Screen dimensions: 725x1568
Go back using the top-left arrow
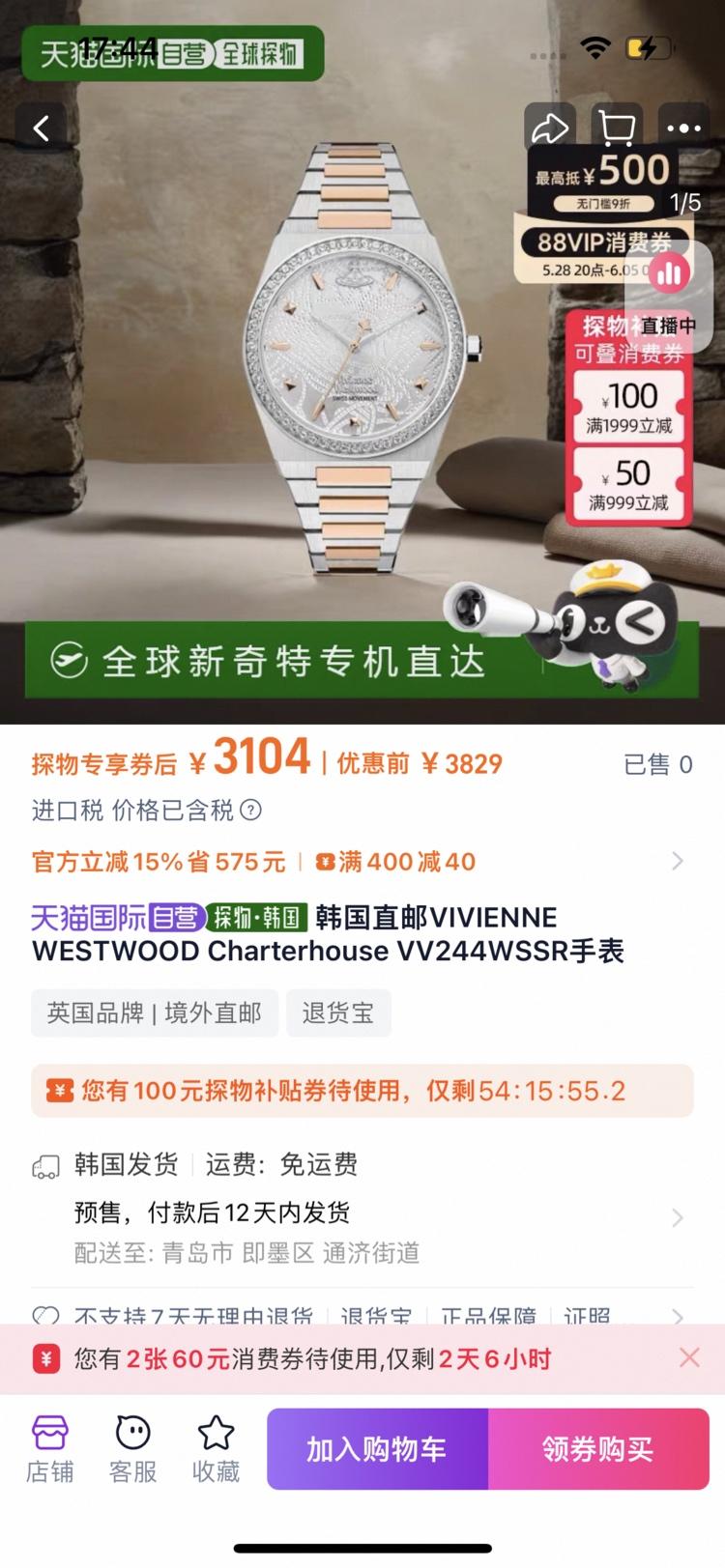pos(41,128)
